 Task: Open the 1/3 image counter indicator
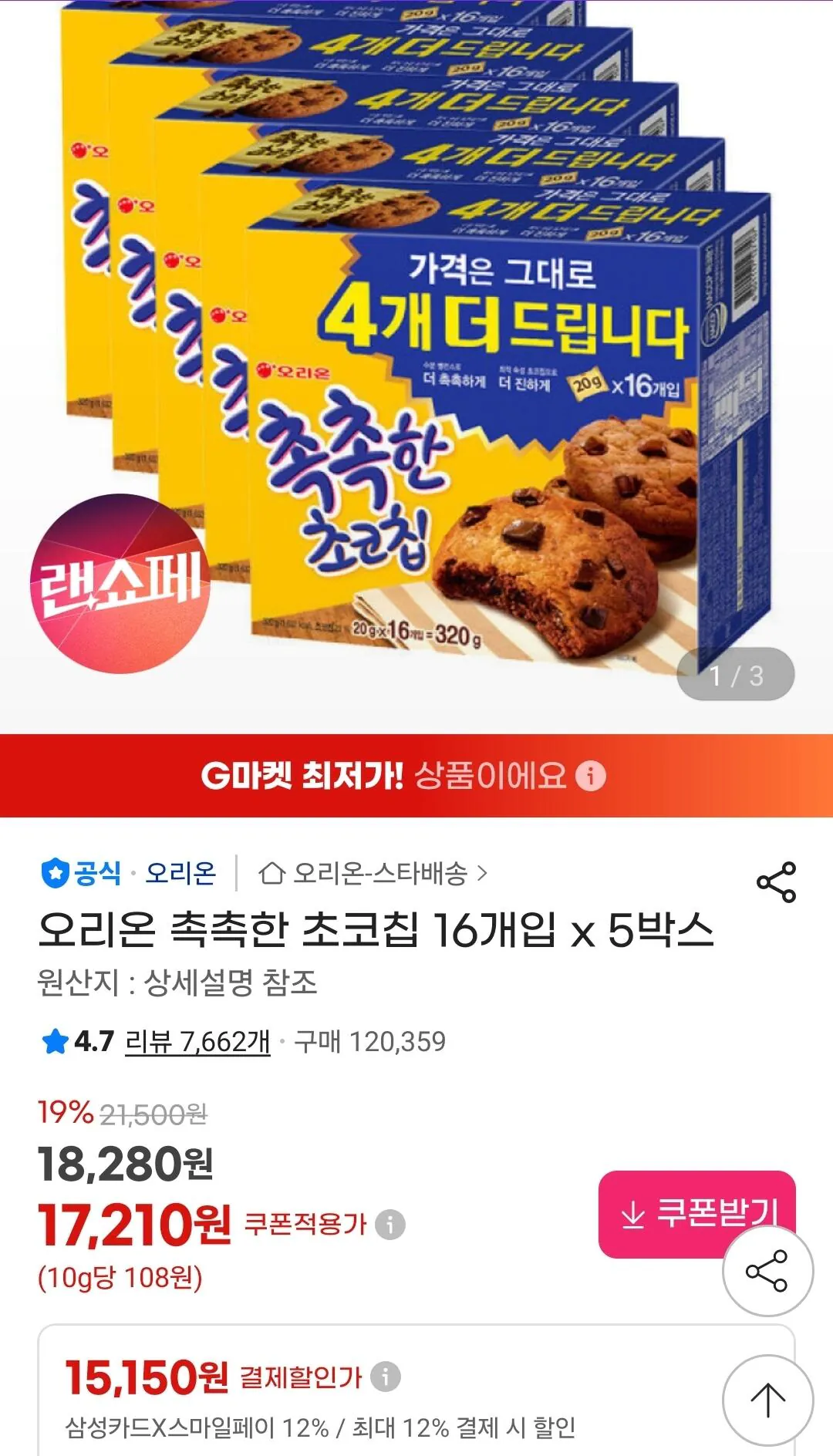pyautogui.click(x=737, y=673)
